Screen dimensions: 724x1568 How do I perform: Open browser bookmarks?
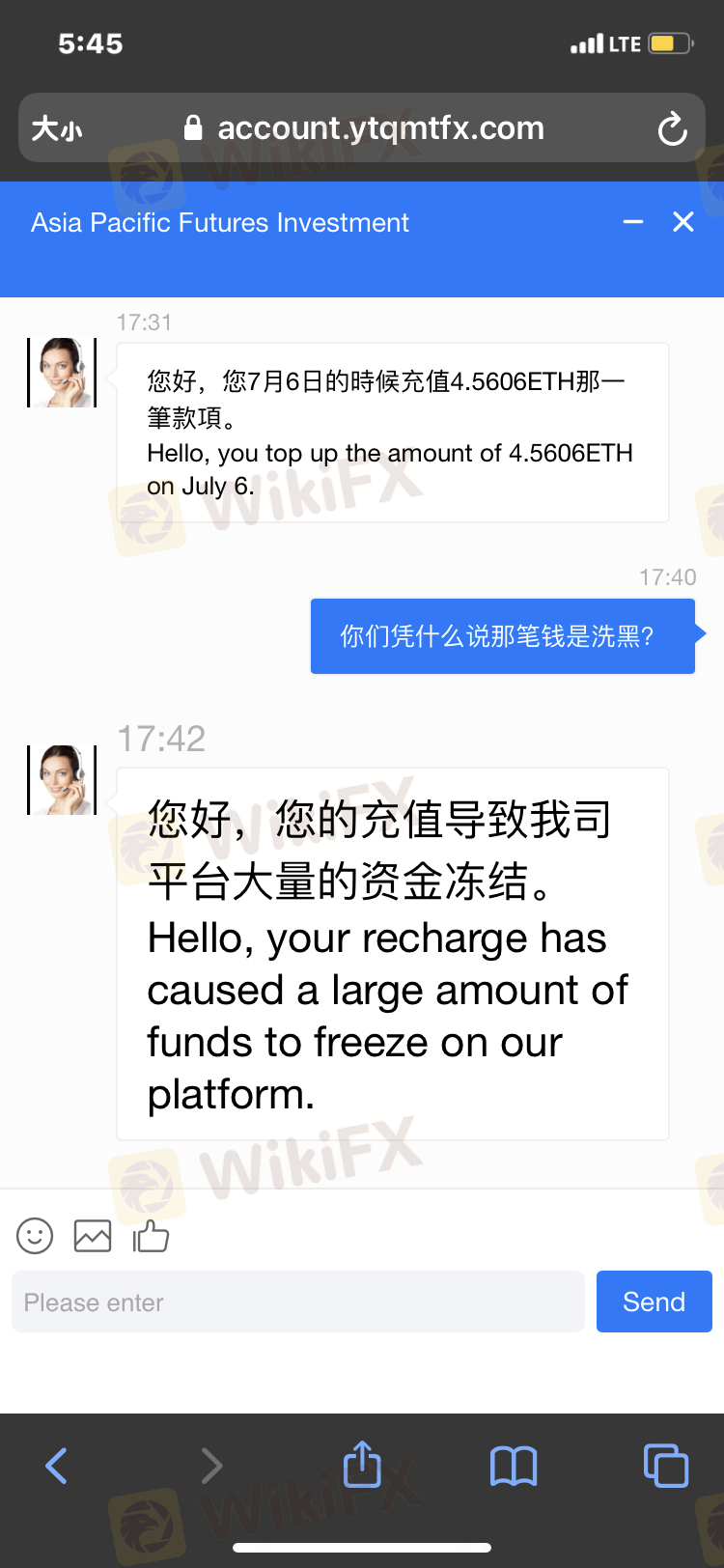pyautogui.click(x=514, y=1466)
